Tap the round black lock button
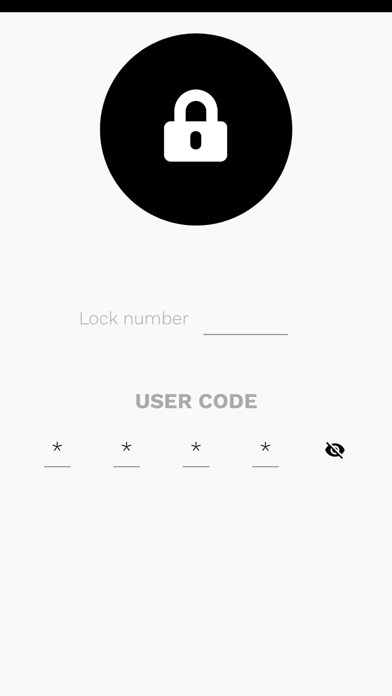The image size is (392, 696). tap(196, 129)
